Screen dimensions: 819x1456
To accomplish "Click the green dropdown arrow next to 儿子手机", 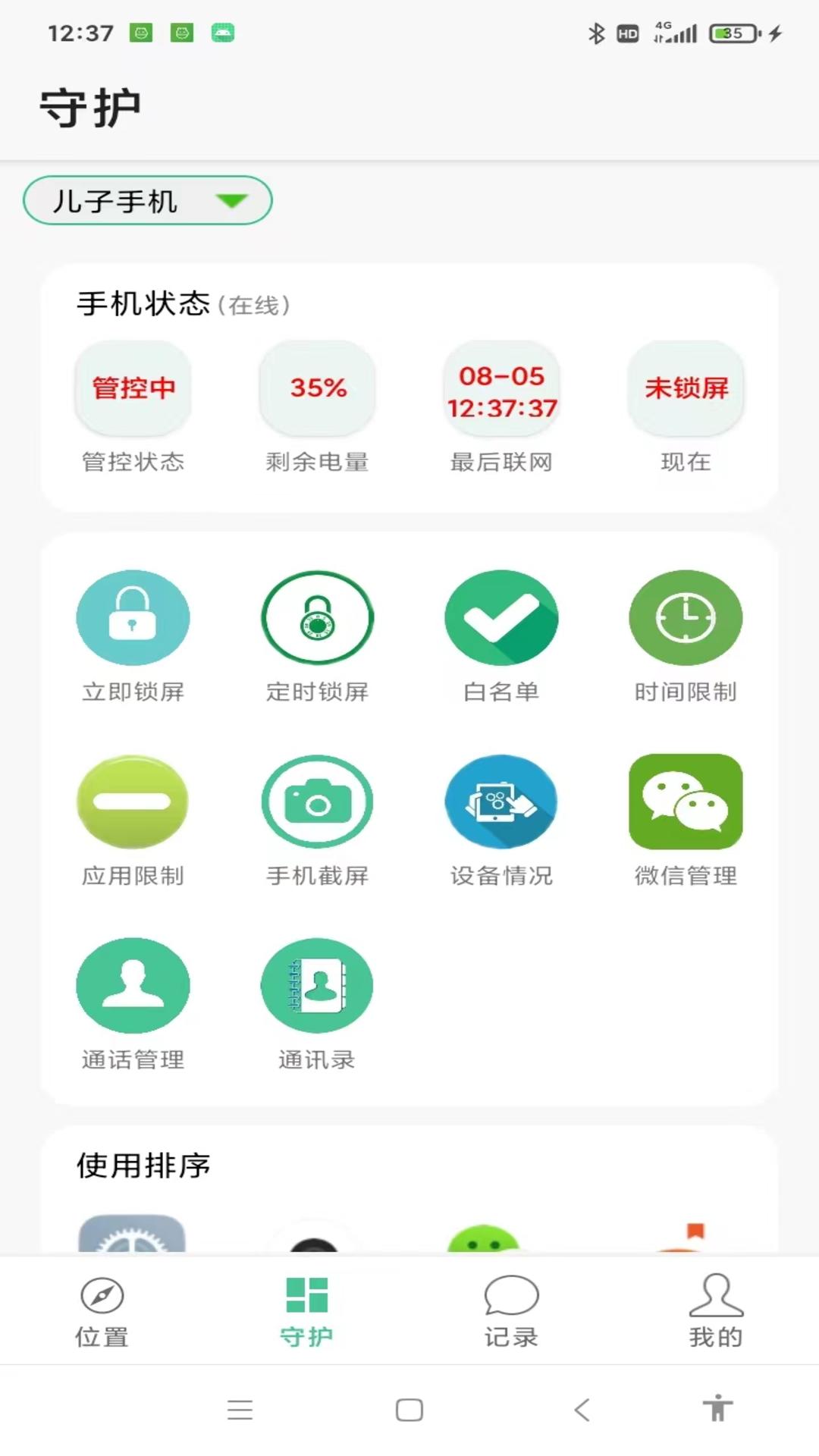I will [233, 199].
